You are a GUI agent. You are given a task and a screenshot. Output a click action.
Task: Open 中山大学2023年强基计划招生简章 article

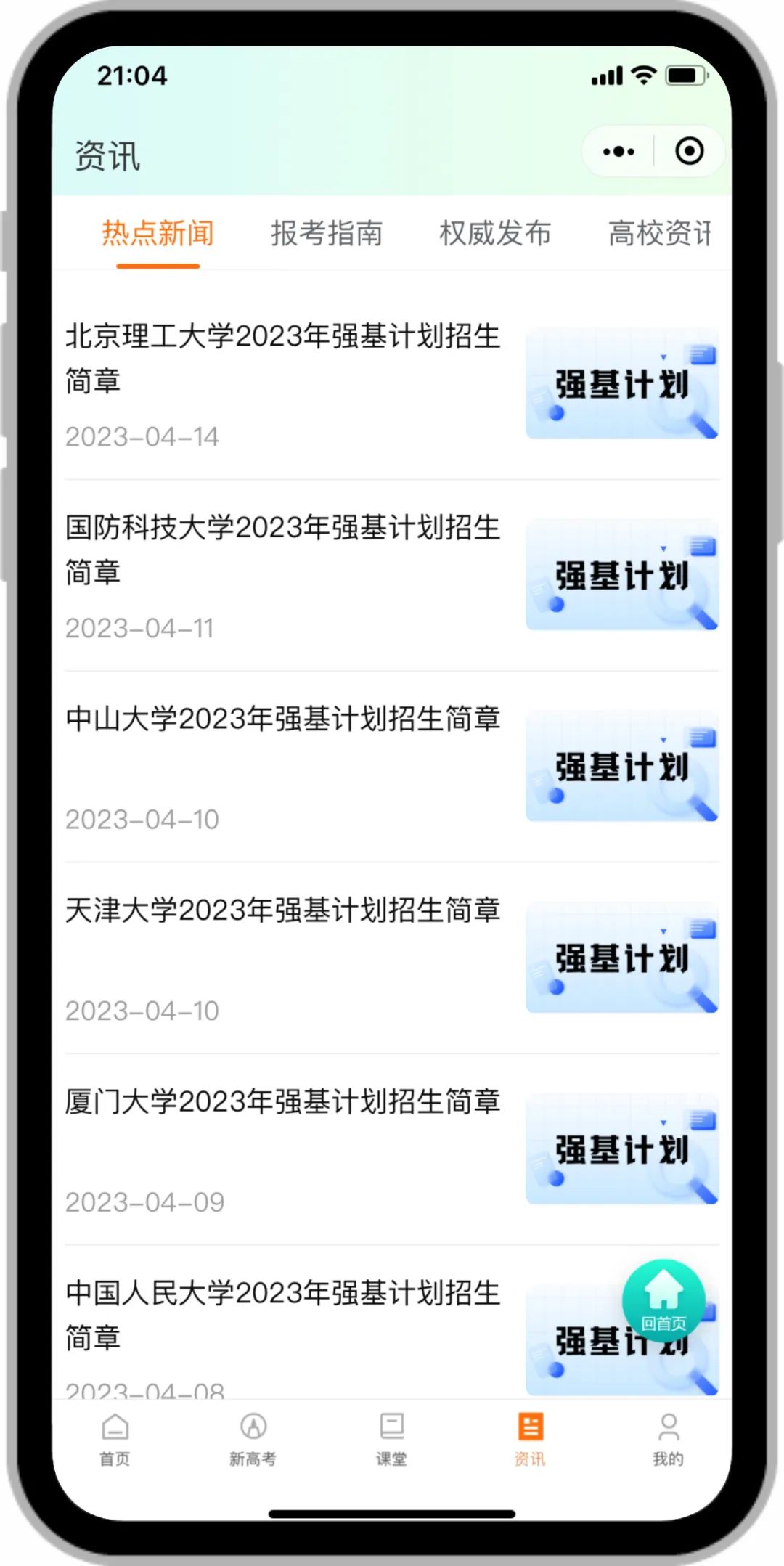pyautogui.click(x=283, y=721)
